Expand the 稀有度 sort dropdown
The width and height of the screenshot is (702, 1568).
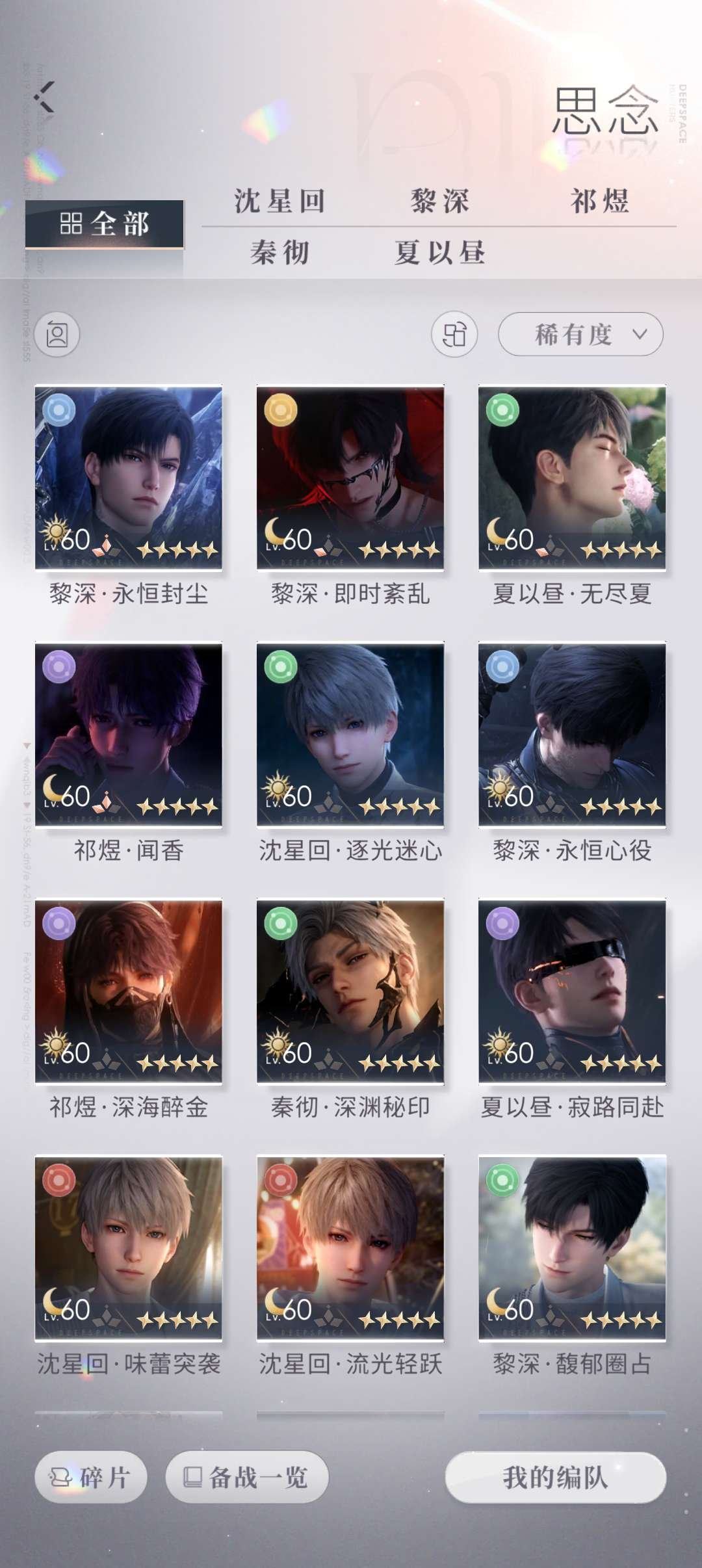coord(580,335)
